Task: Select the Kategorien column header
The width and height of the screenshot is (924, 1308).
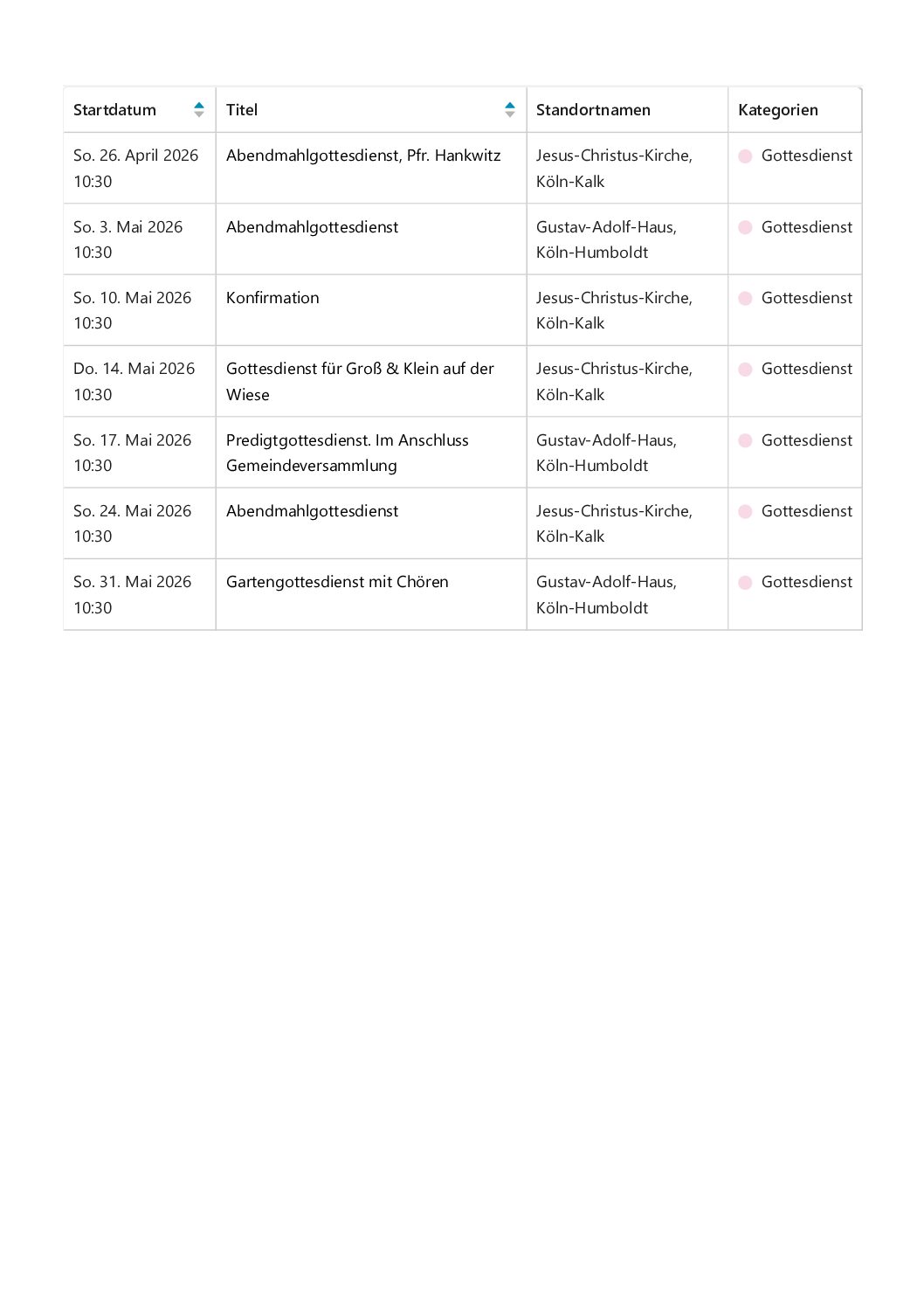Action: coord(778,109)
